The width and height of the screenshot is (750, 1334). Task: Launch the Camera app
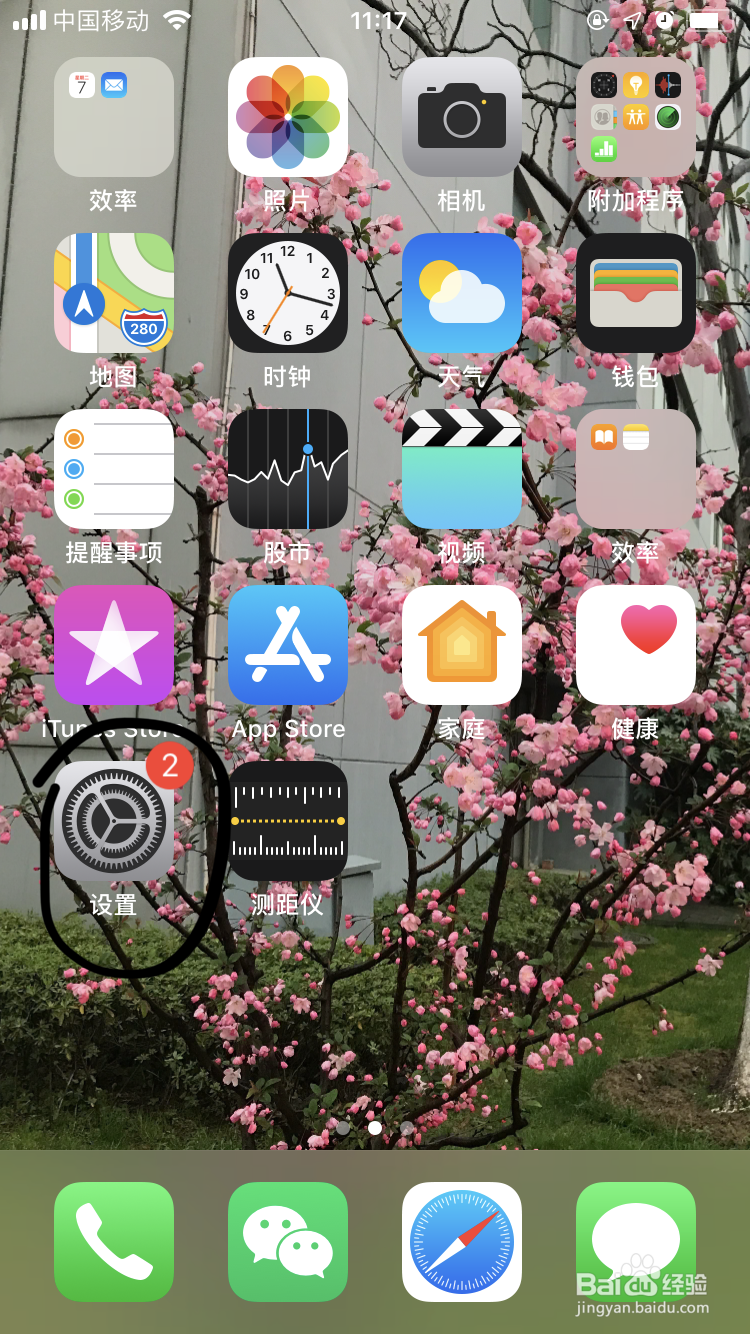[461, 117]
